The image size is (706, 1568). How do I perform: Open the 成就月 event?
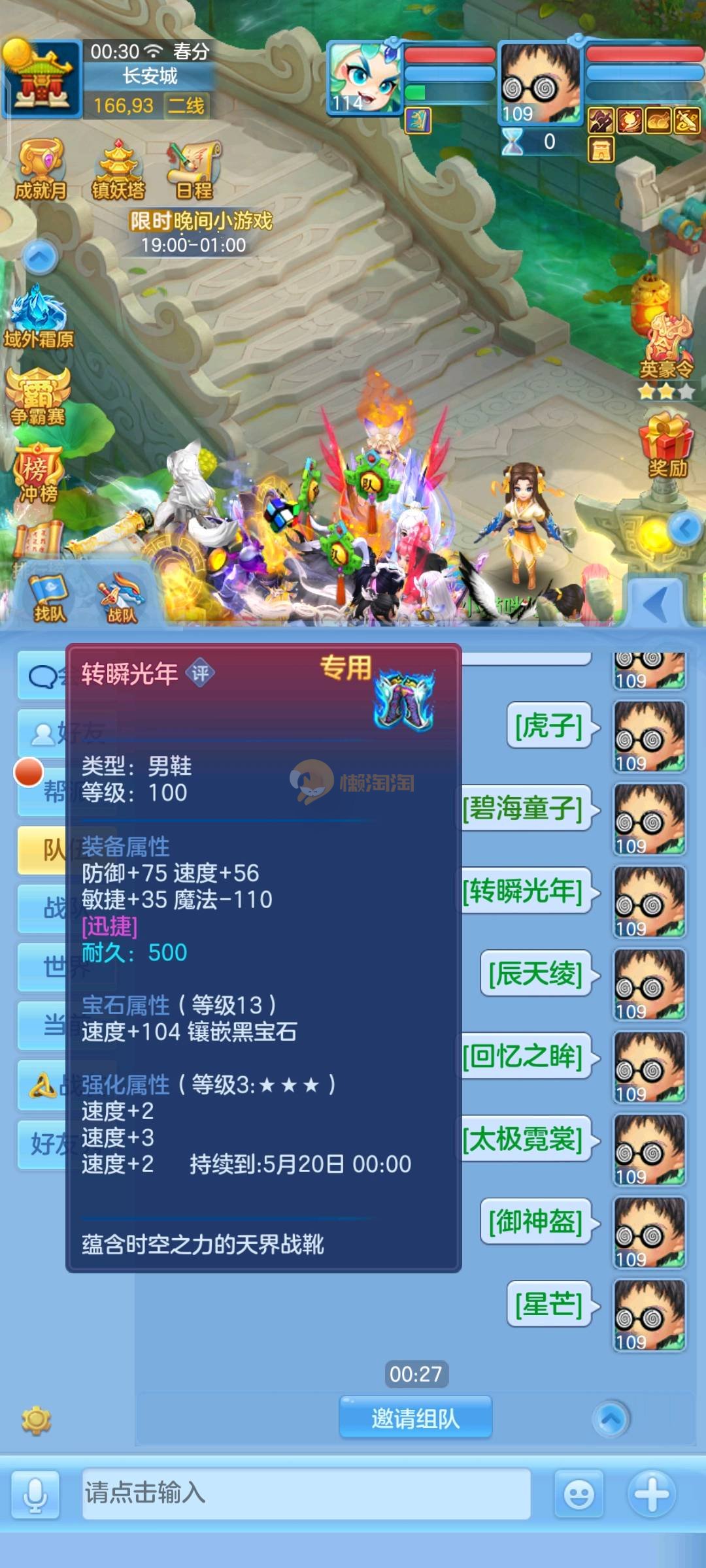coord(41,170)
